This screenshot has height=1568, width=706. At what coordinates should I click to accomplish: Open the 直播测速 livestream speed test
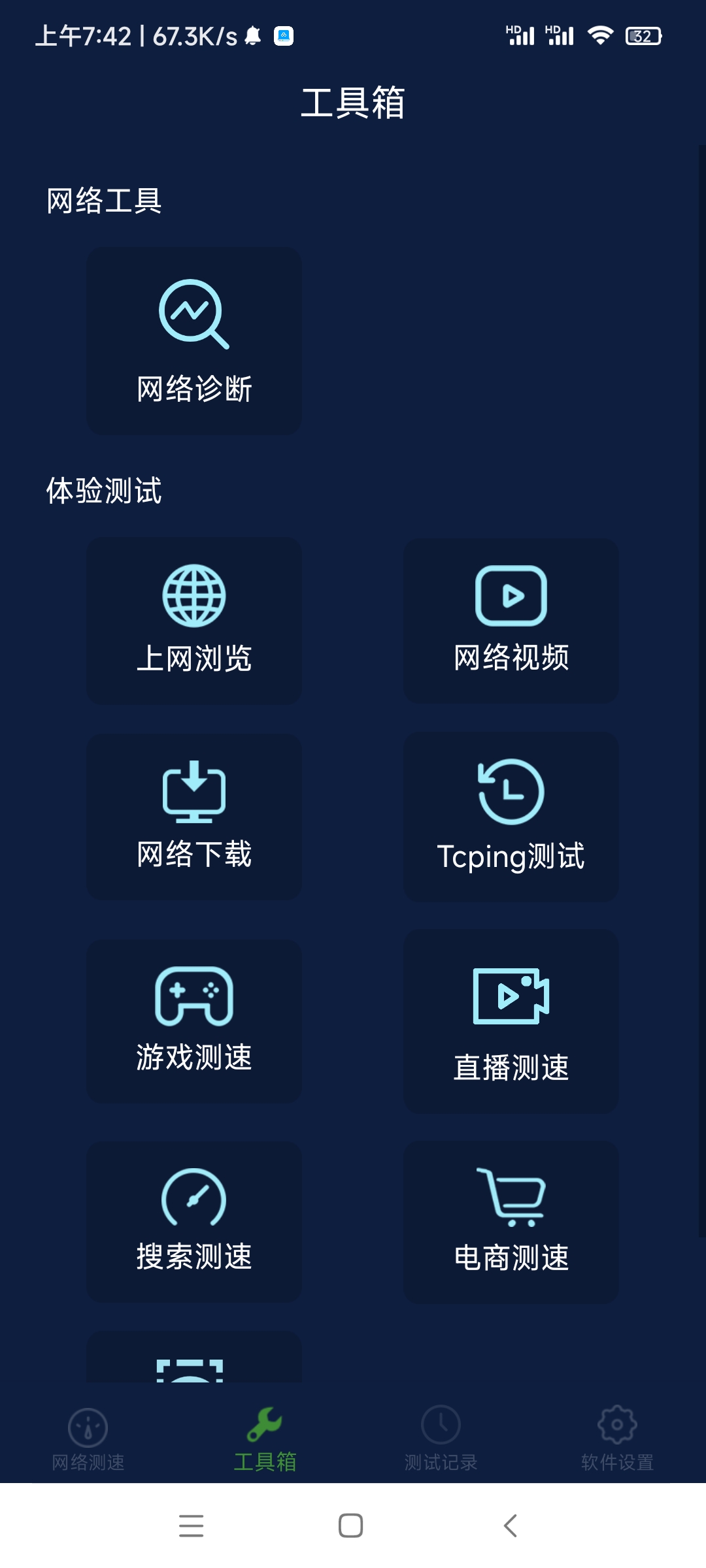[x=511, y=1021]
